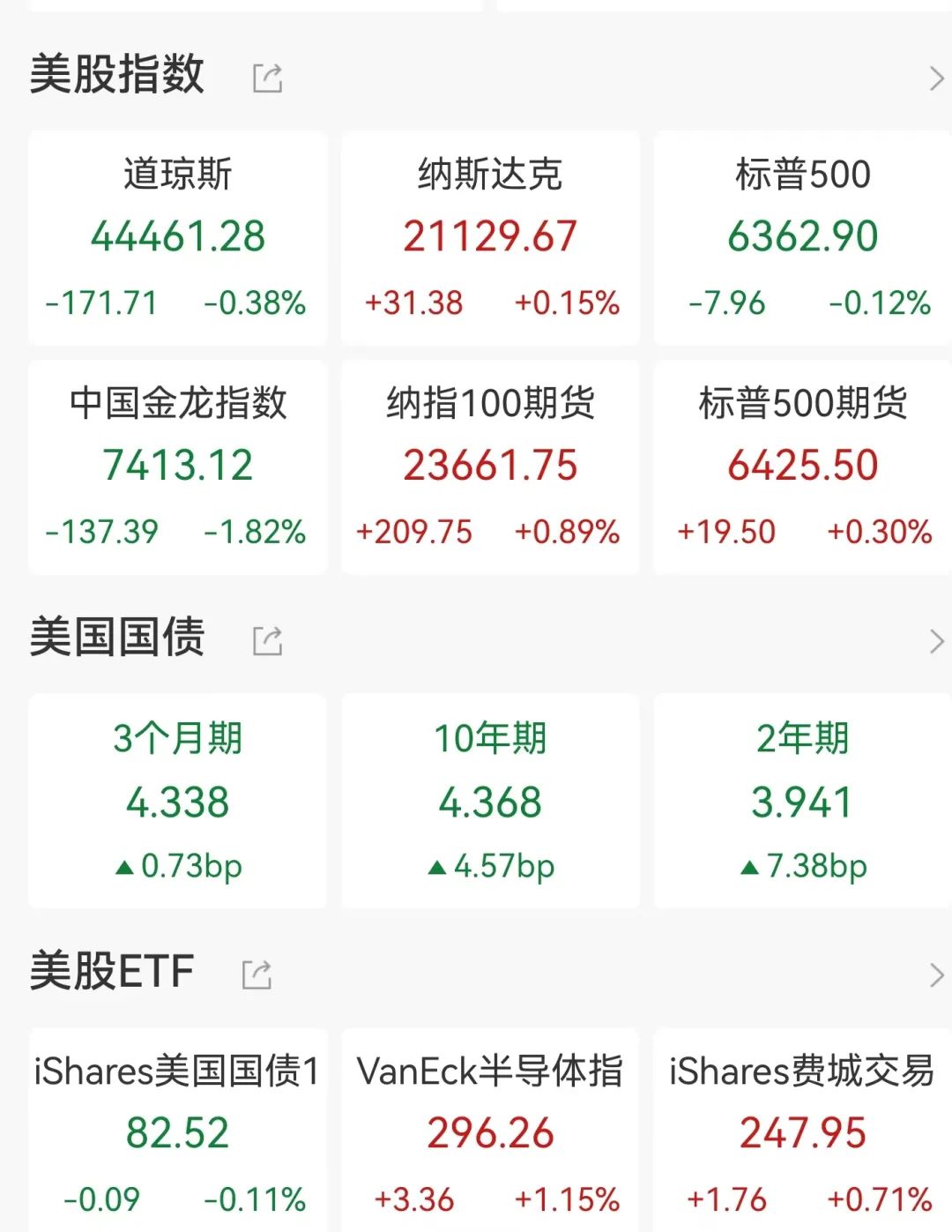Open the 标普500 index card
Screen dimensions: 952x1232
[802, 238]
